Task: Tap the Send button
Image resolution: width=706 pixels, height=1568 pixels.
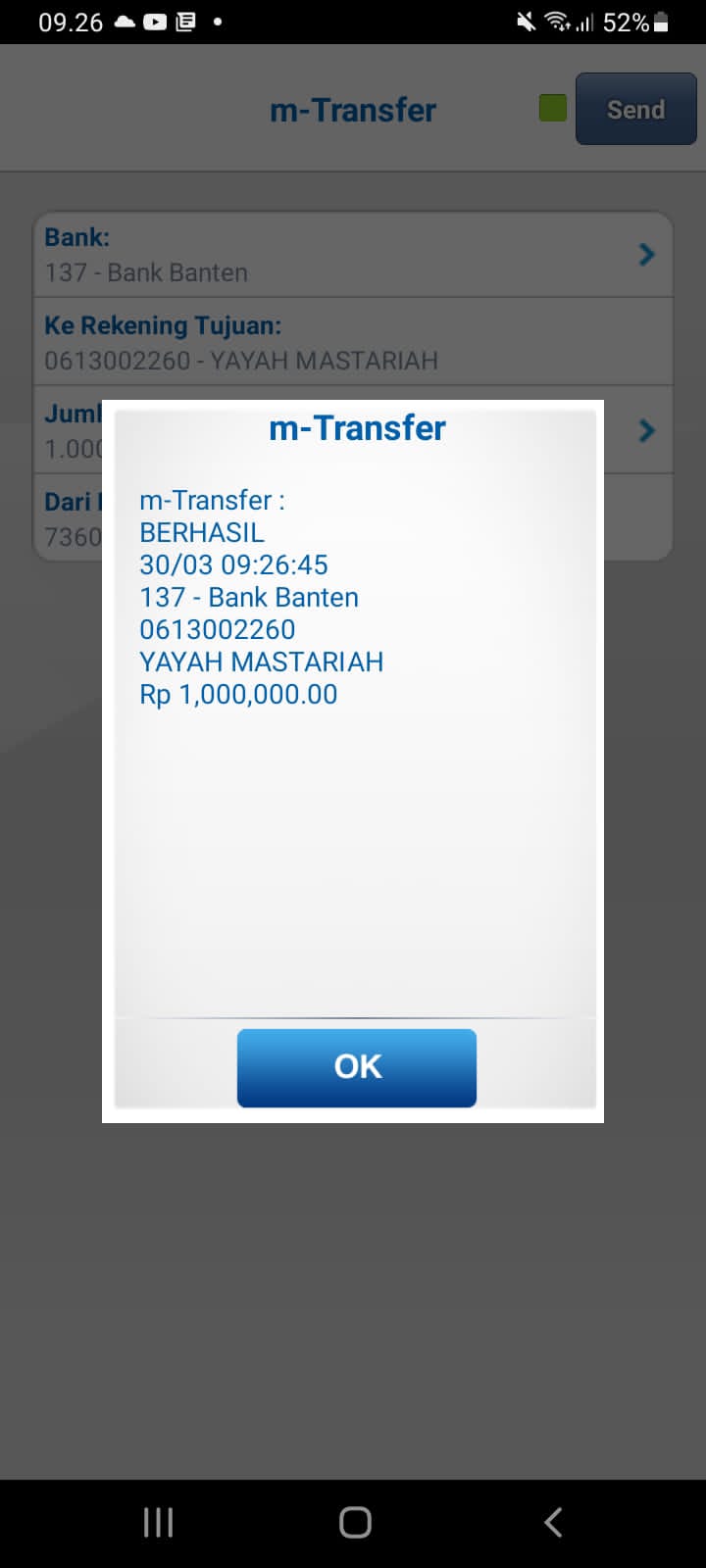Action: pyautogui.click(x=635, y=109)
